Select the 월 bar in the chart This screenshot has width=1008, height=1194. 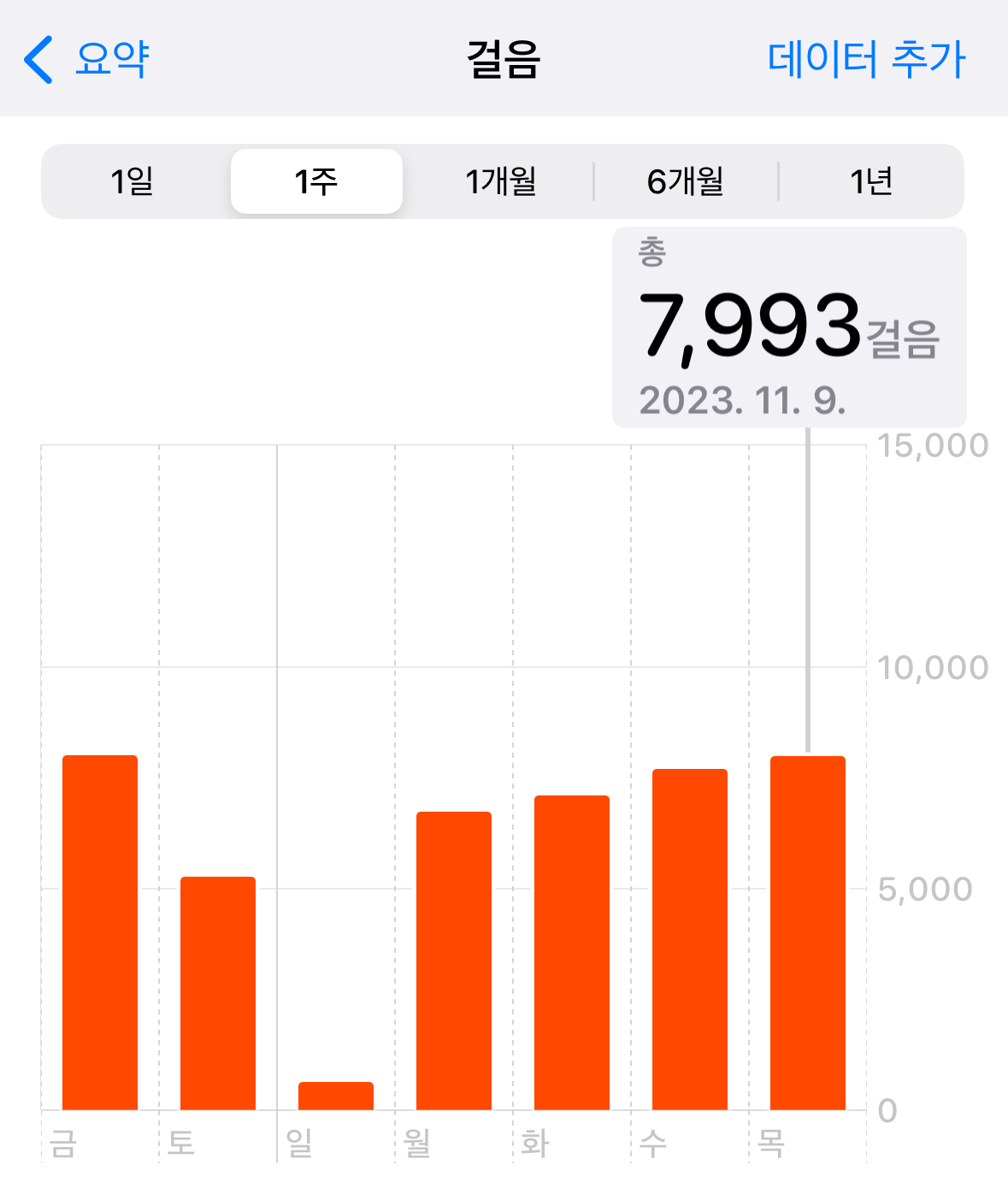pyautogui.click(x=454, y=960)
